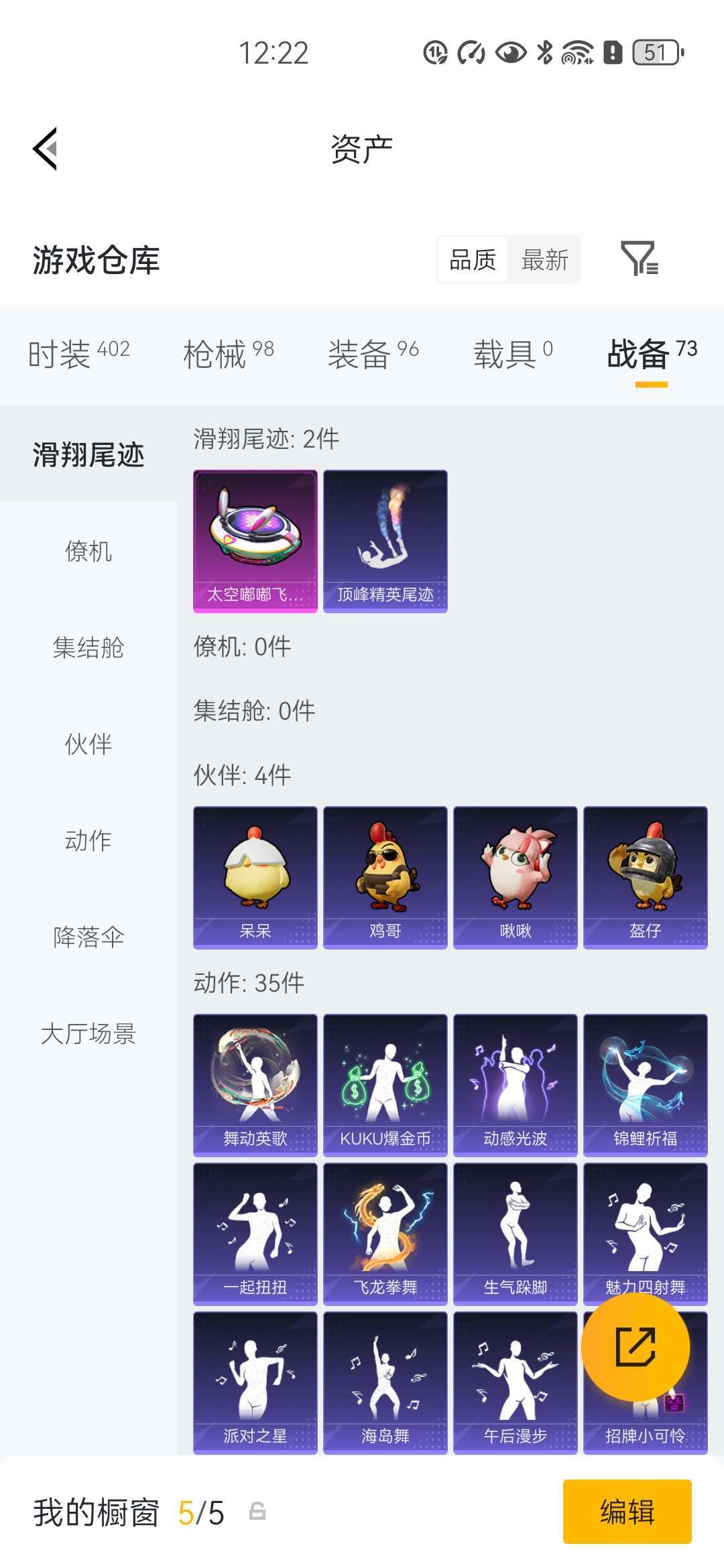
Task: Open the 太空嘟嘟飞 glide trail item
Action: click(x=255, y=541)
